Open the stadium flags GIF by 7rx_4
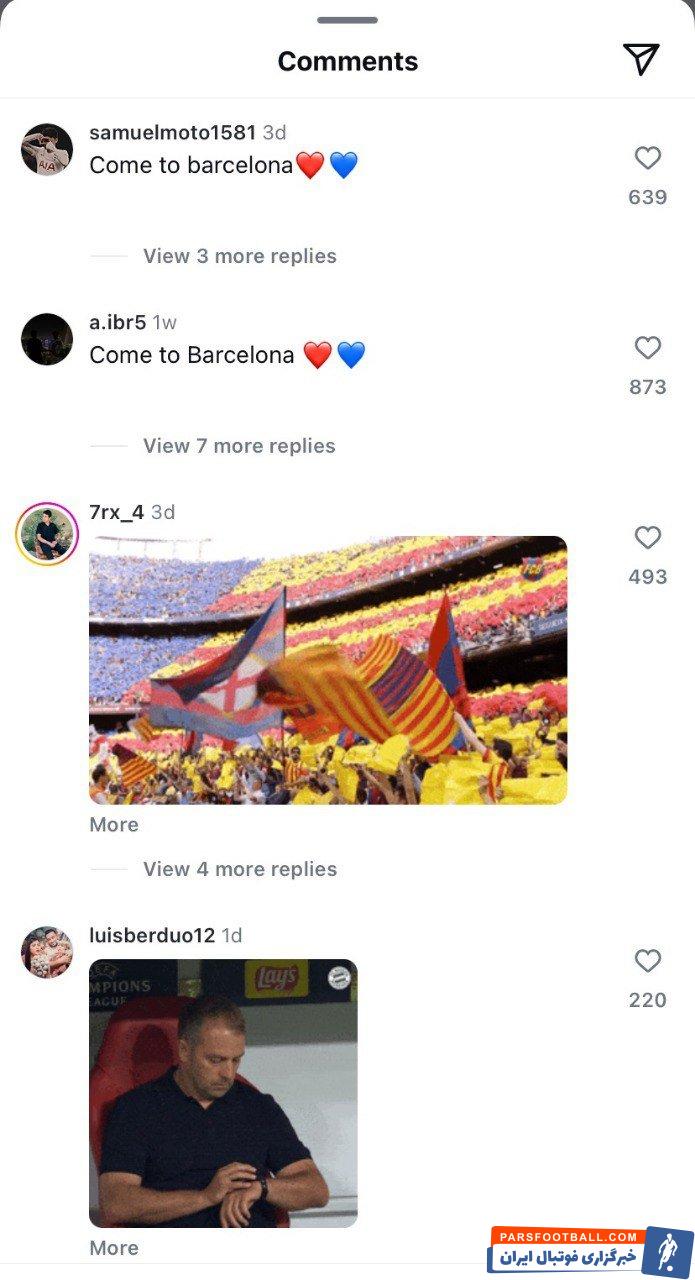This screenshot has height=1280, width=695. (328, 670)
